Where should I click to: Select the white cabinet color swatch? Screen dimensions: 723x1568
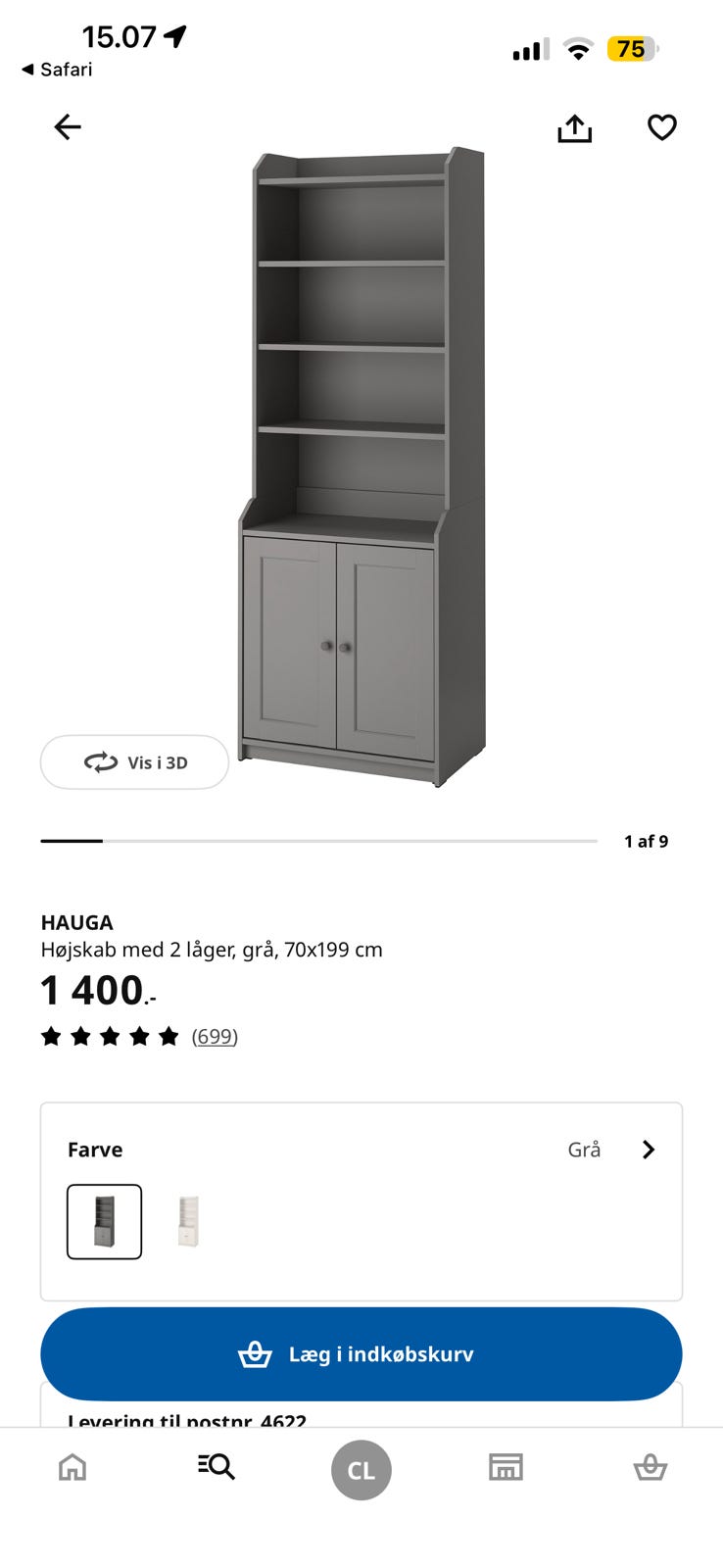(x=188, y=1221)
